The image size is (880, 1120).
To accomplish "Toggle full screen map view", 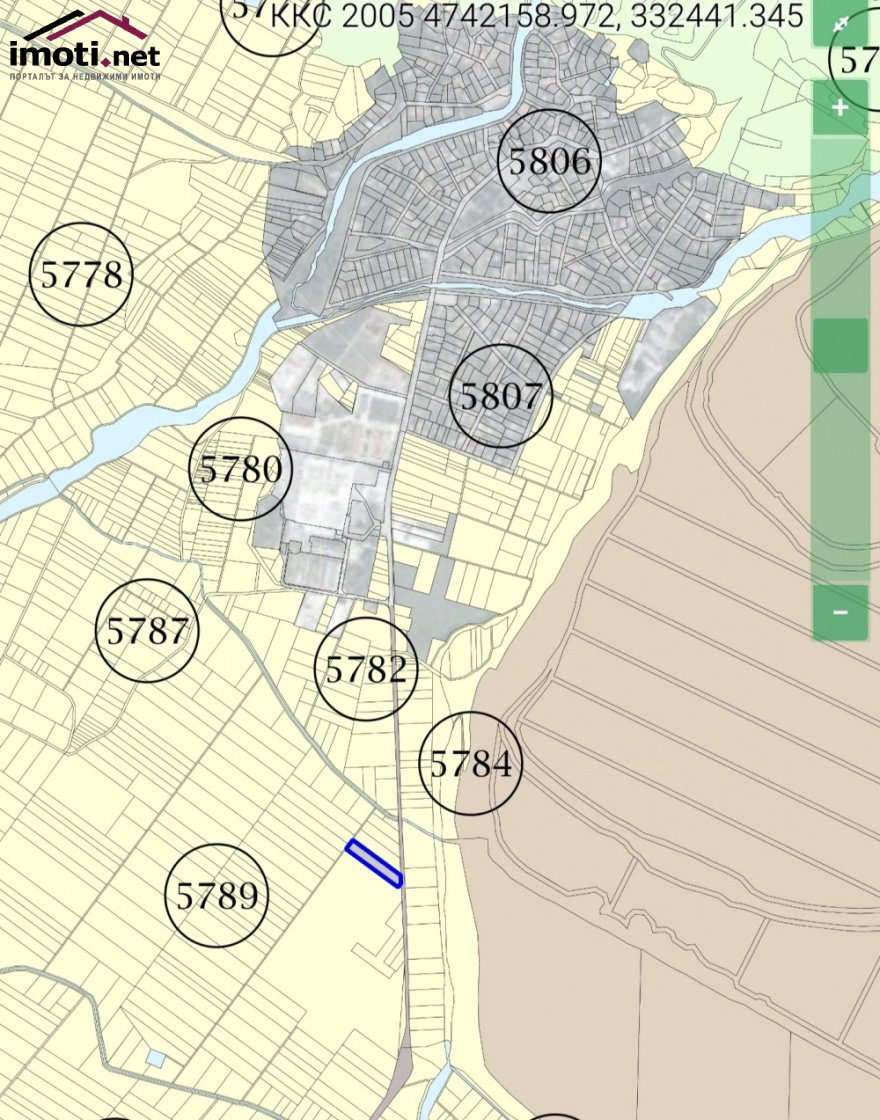I will pos(840,23).
